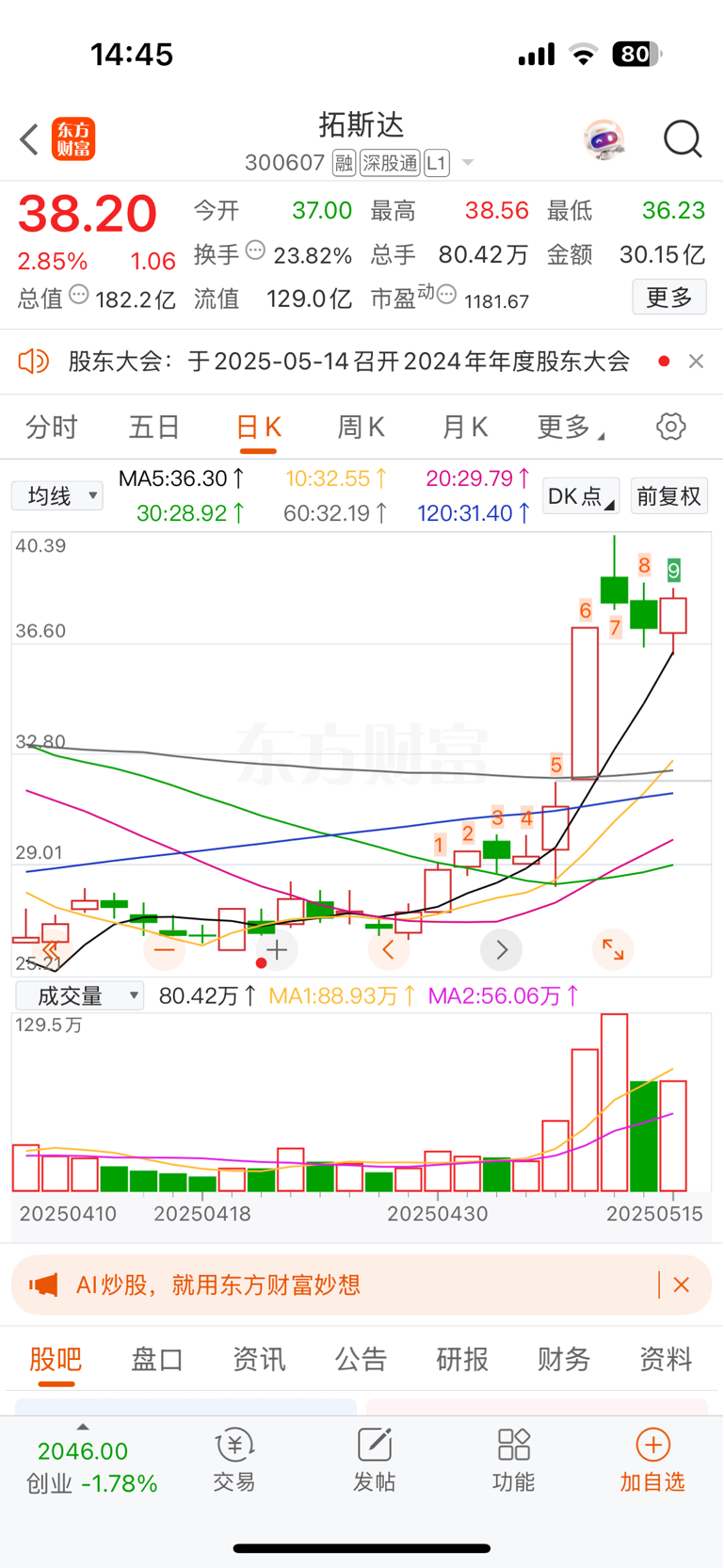Open chart settings gear icon
The height and width of the screenshot is (1568, 724).
coord(670,427)
